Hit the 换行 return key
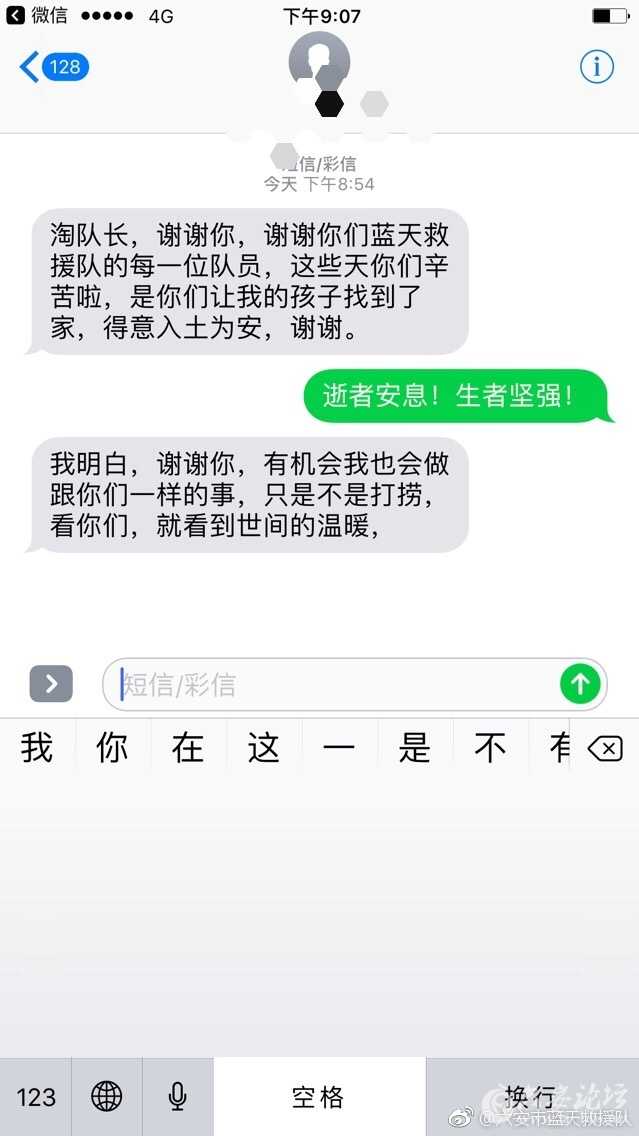 (x=532, y=1097)
